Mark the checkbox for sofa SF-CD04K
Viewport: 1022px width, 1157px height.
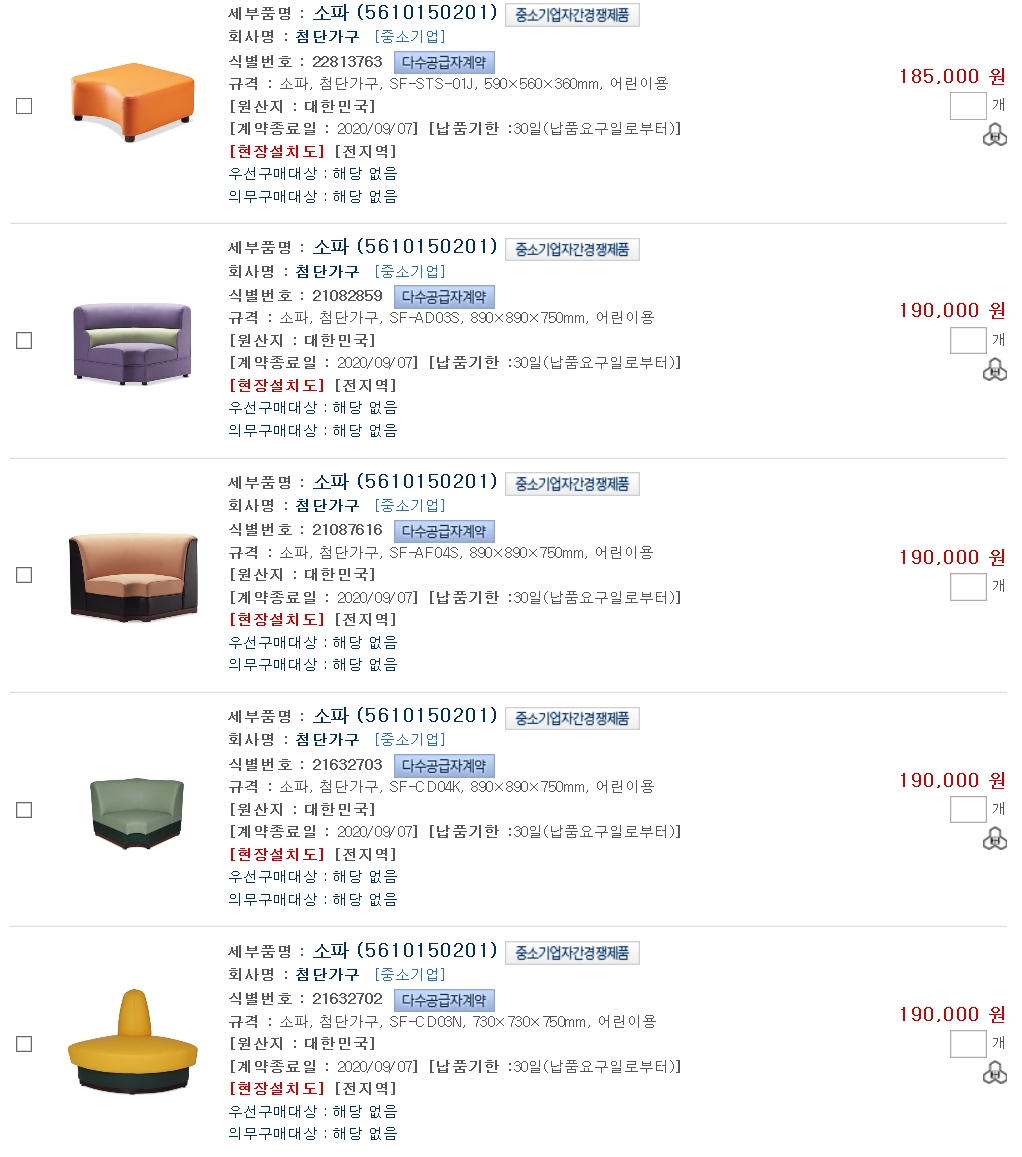[x=24, y=809]
